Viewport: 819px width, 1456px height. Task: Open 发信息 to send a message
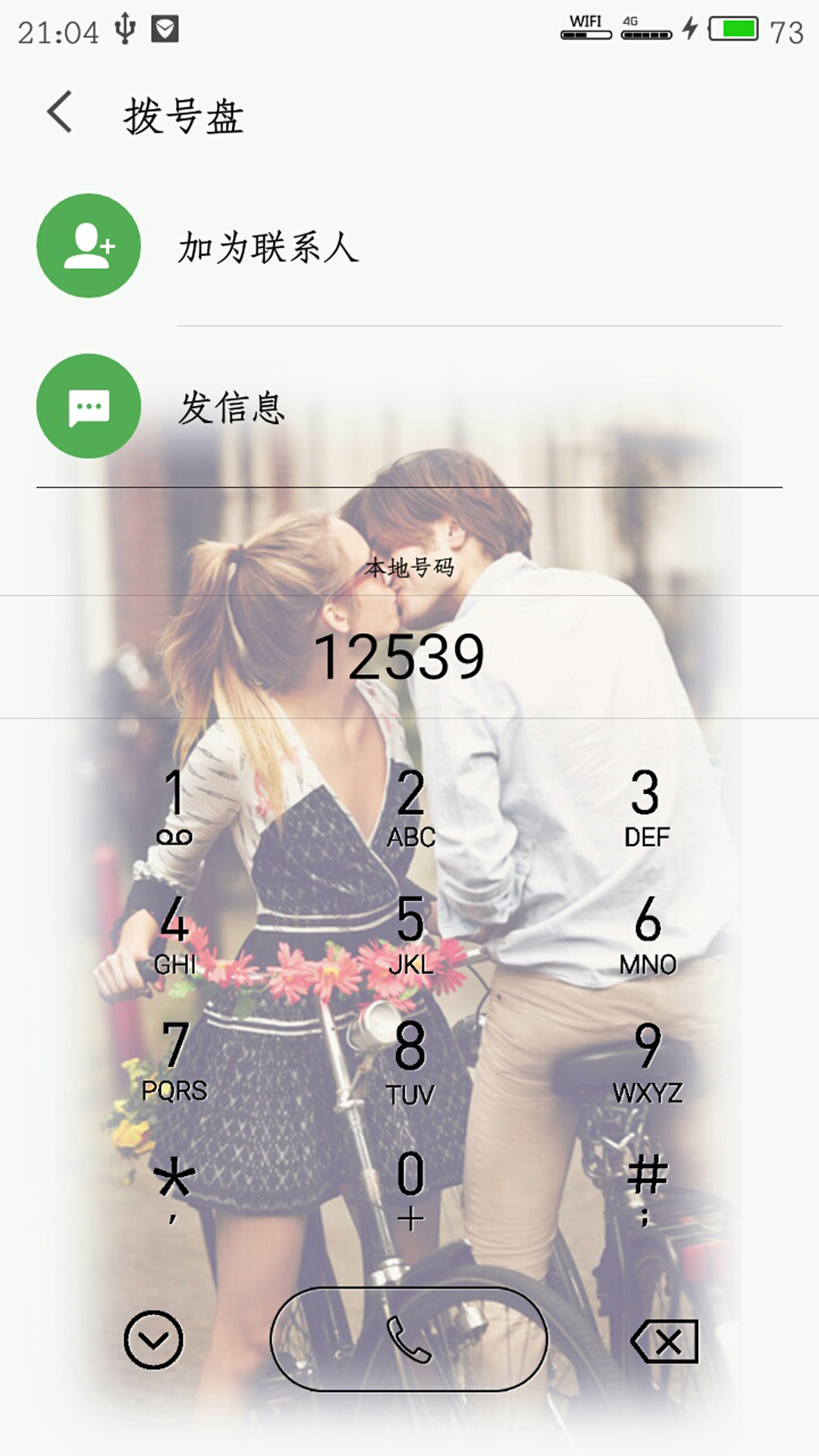click(409, 406)
